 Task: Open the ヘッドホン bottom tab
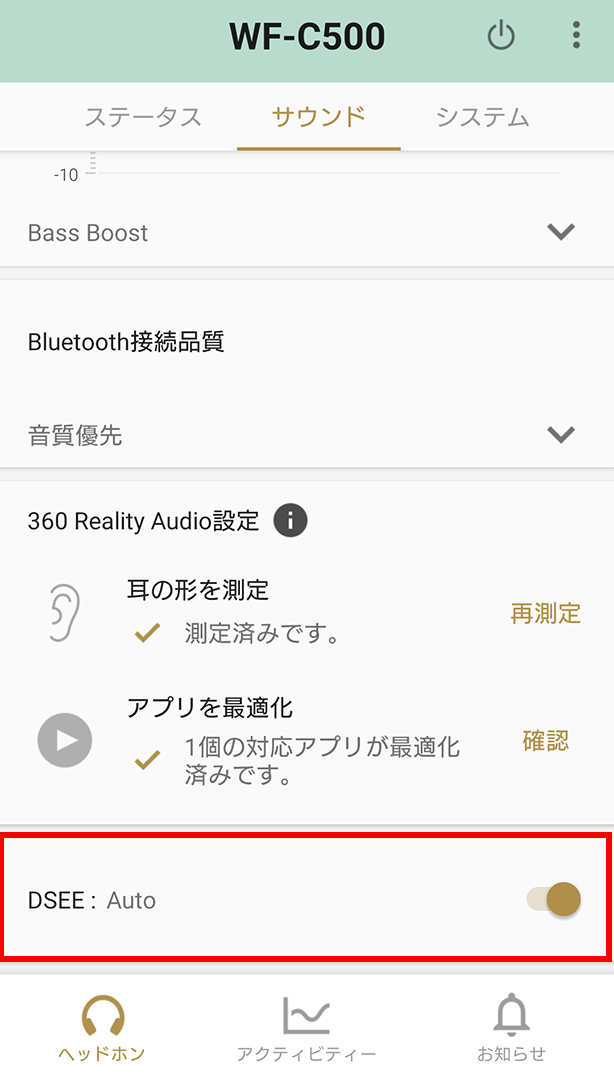pyautogui.click(x=101, y=1028)
